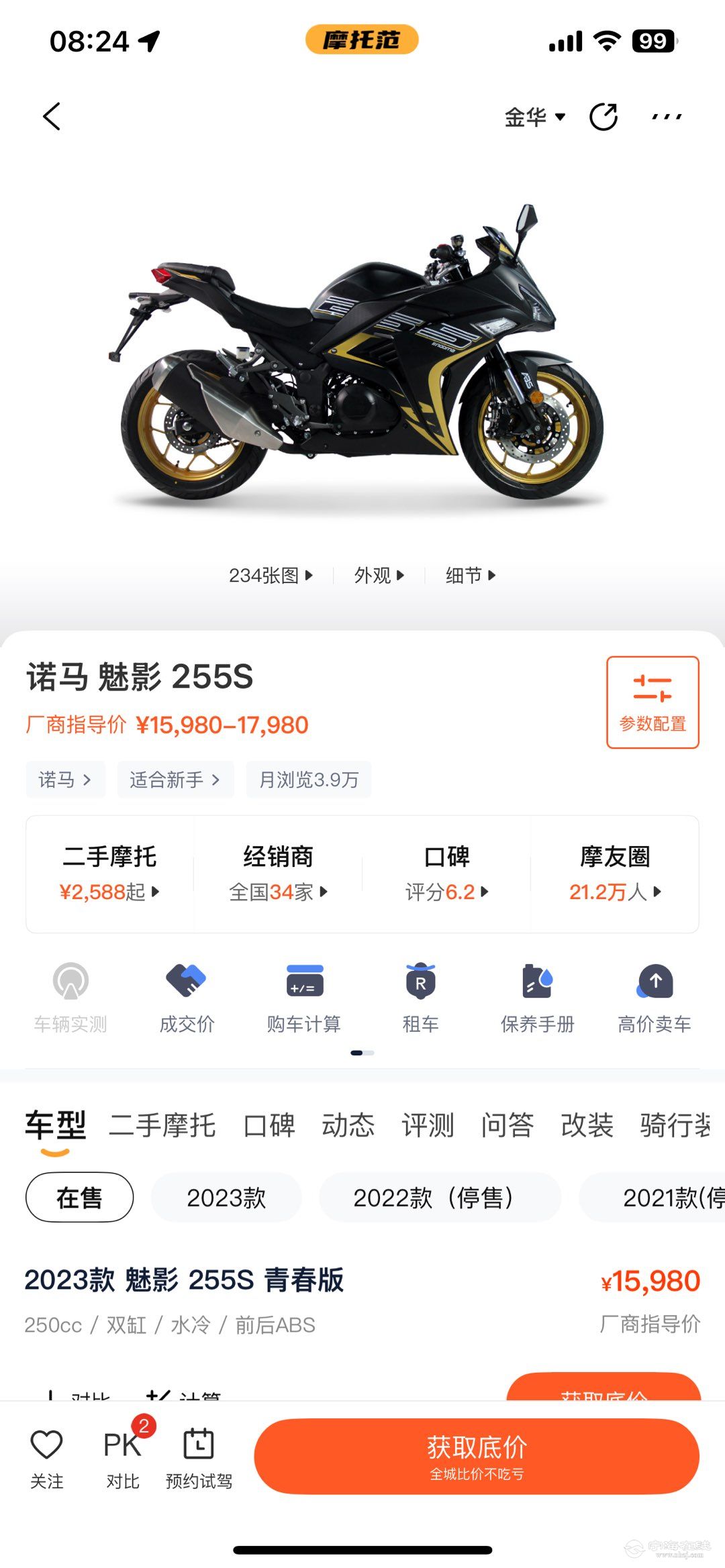The width and height of the screenshot is (725, 1568).
Task: Filter models by 2023款
Action: (x=226, y=1198)
